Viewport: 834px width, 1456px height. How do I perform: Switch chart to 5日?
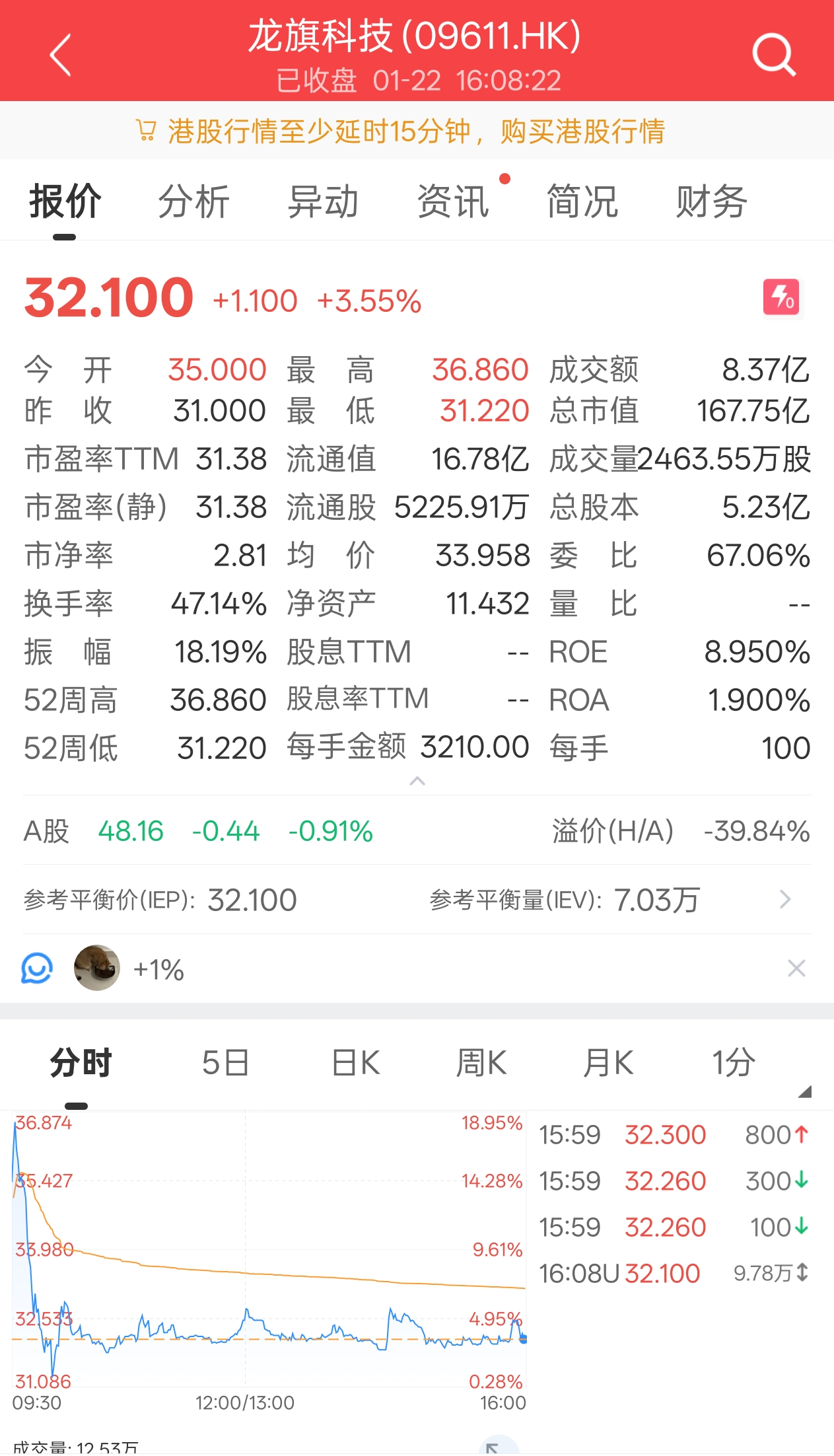225,1064
